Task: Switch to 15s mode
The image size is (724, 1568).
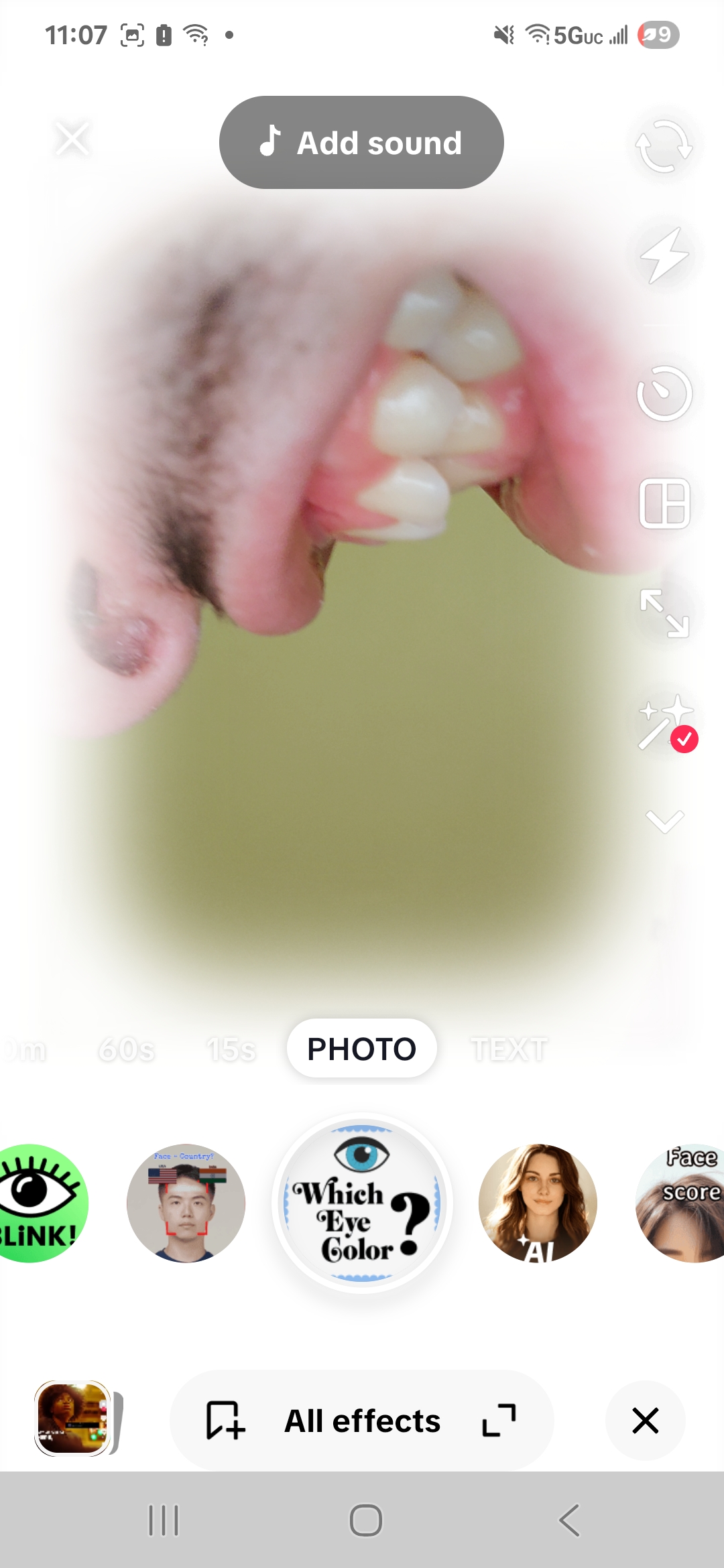Action: tap(231, 1049)
